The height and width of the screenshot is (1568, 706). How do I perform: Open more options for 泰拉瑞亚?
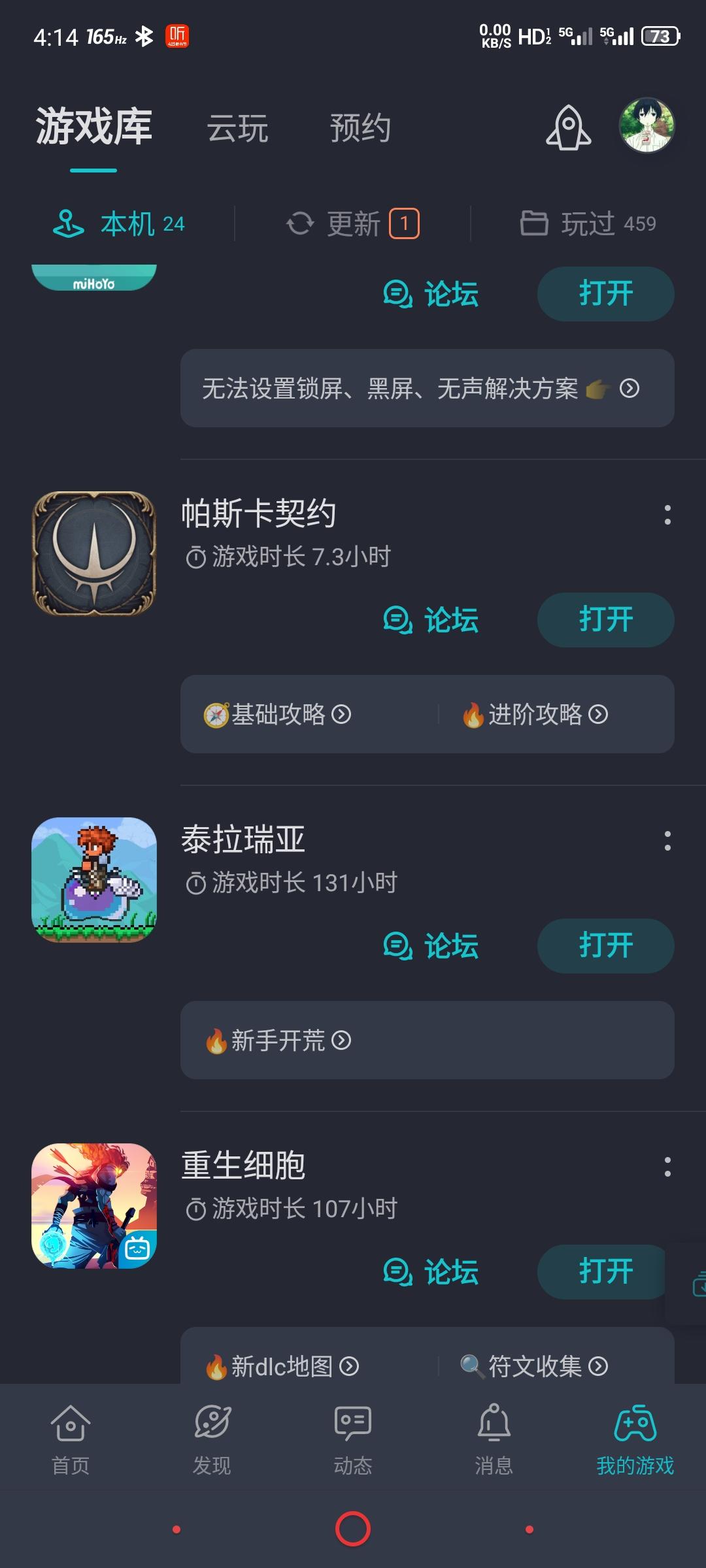click(667, 841)
